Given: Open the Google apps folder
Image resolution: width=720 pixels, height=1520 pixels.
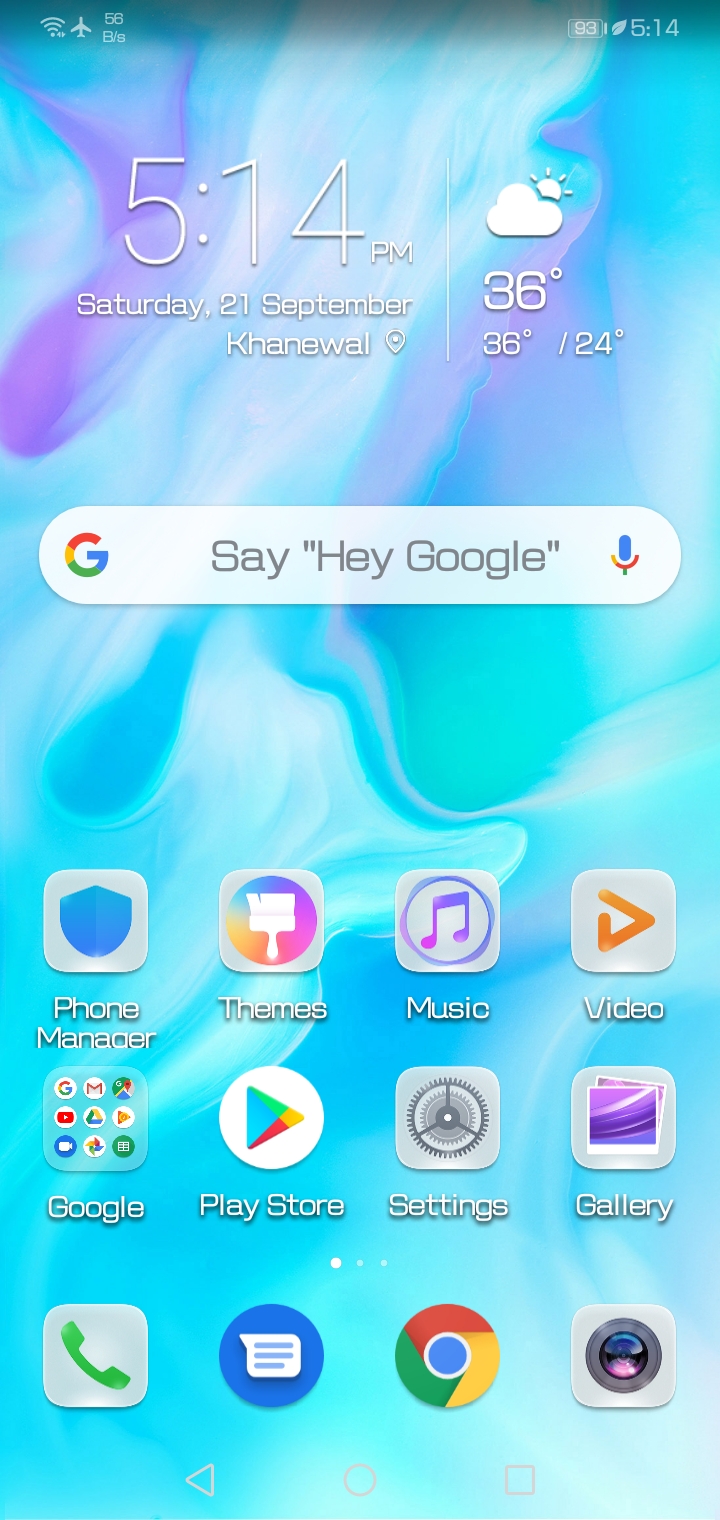Looking at the screenshot, I should click(96, 1118).
